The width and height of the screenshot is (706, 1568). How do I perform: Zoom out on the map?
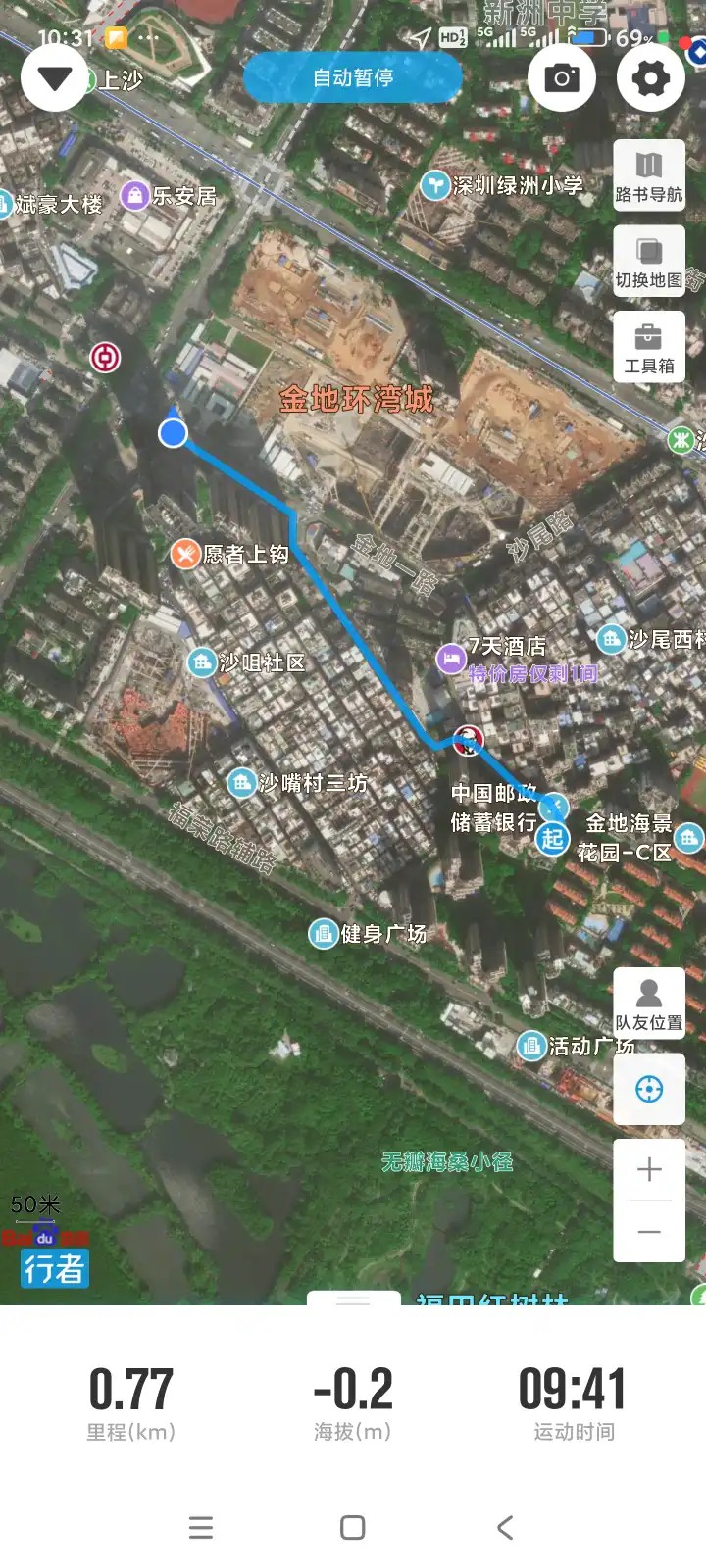pyautogui.click(x=648, y=1232)
